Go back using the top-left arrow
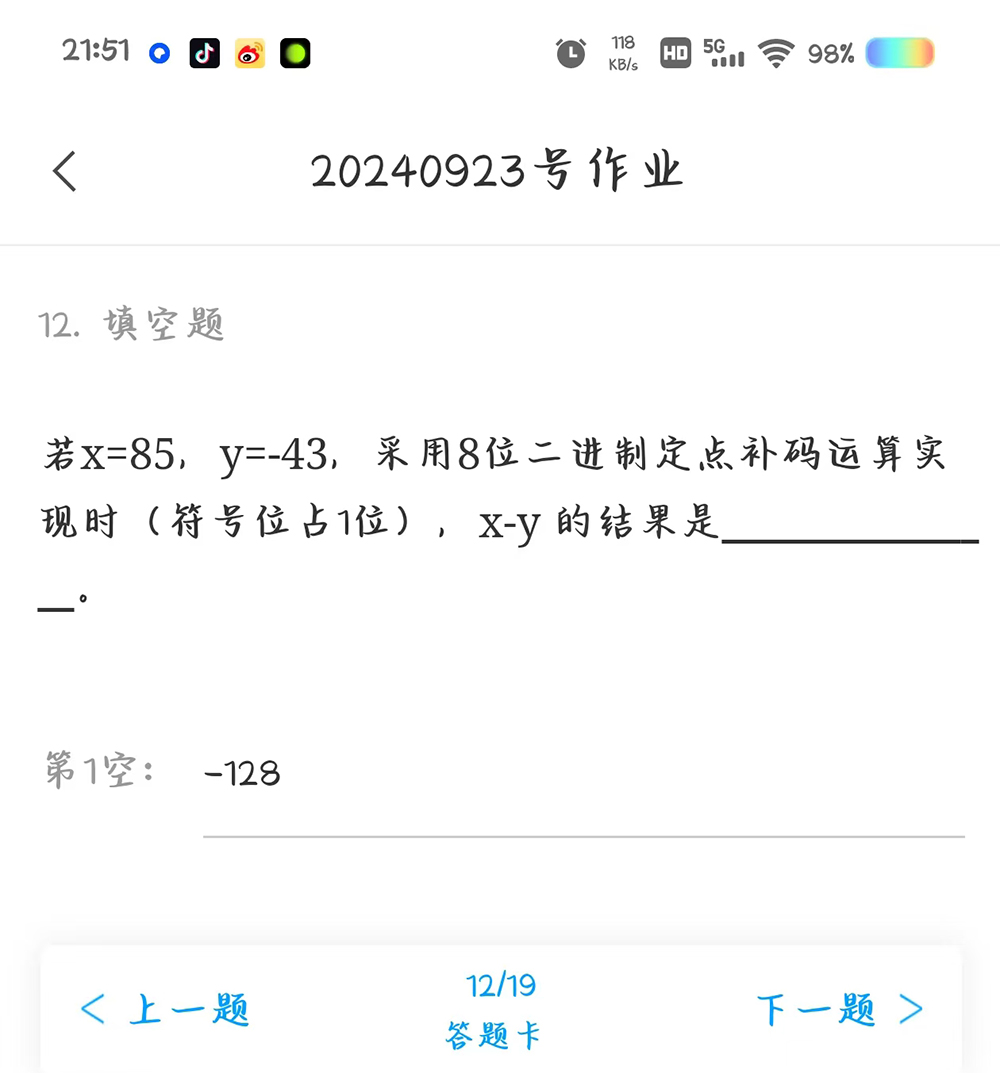The image size is (1000, 1073). (65, 171)
